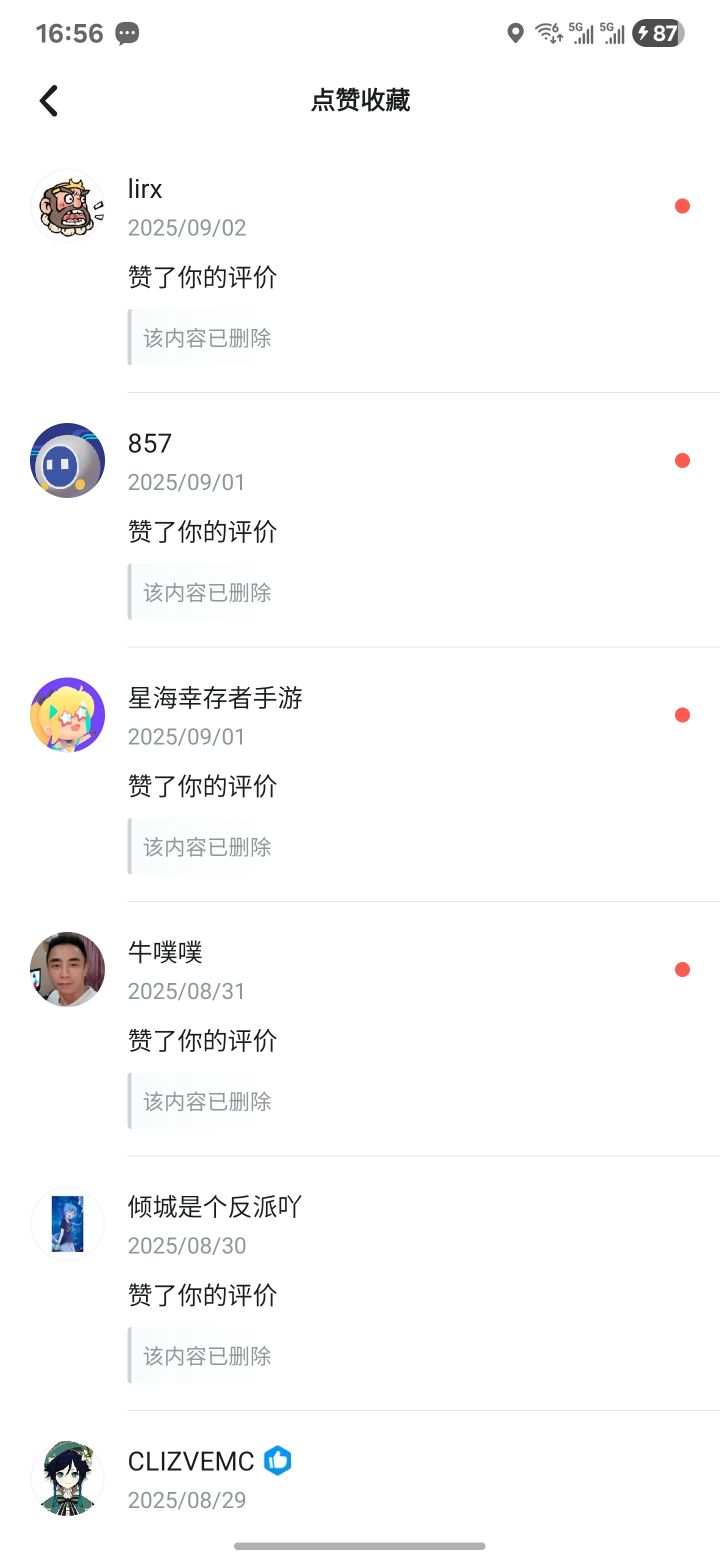Open lirx's like notification

point(360,266)
